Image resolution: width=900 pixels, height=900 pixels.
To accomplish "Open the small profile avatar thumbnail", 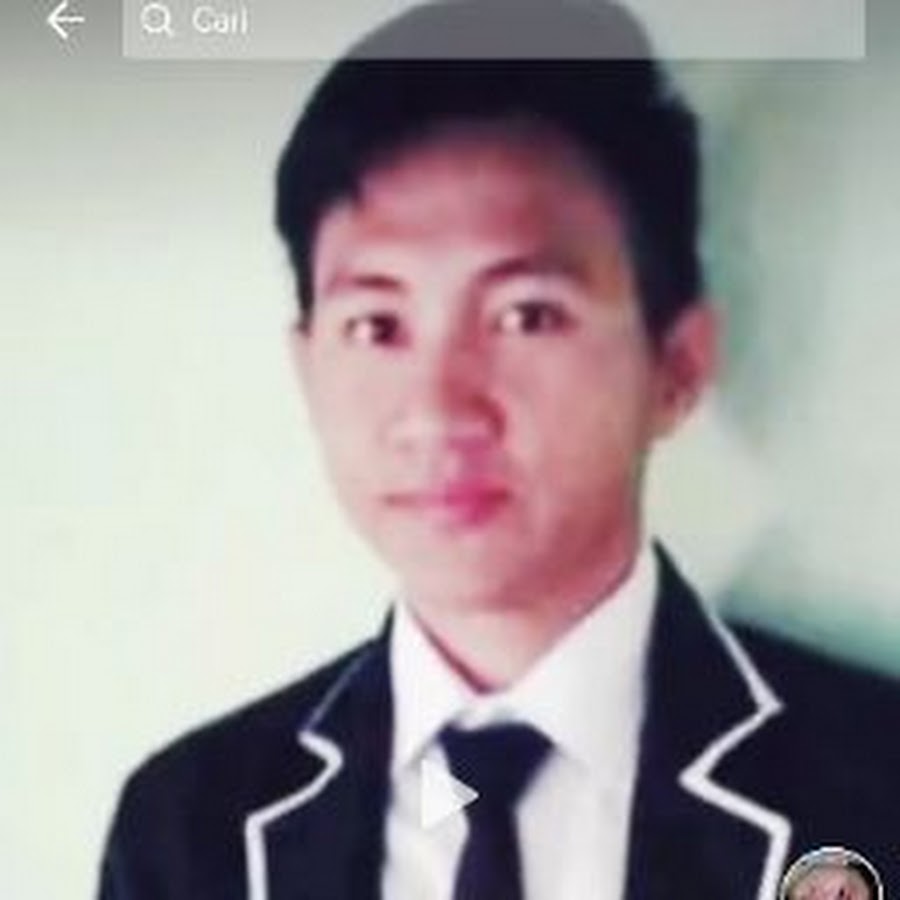I will pyautogui.click(x=831, y=876).
